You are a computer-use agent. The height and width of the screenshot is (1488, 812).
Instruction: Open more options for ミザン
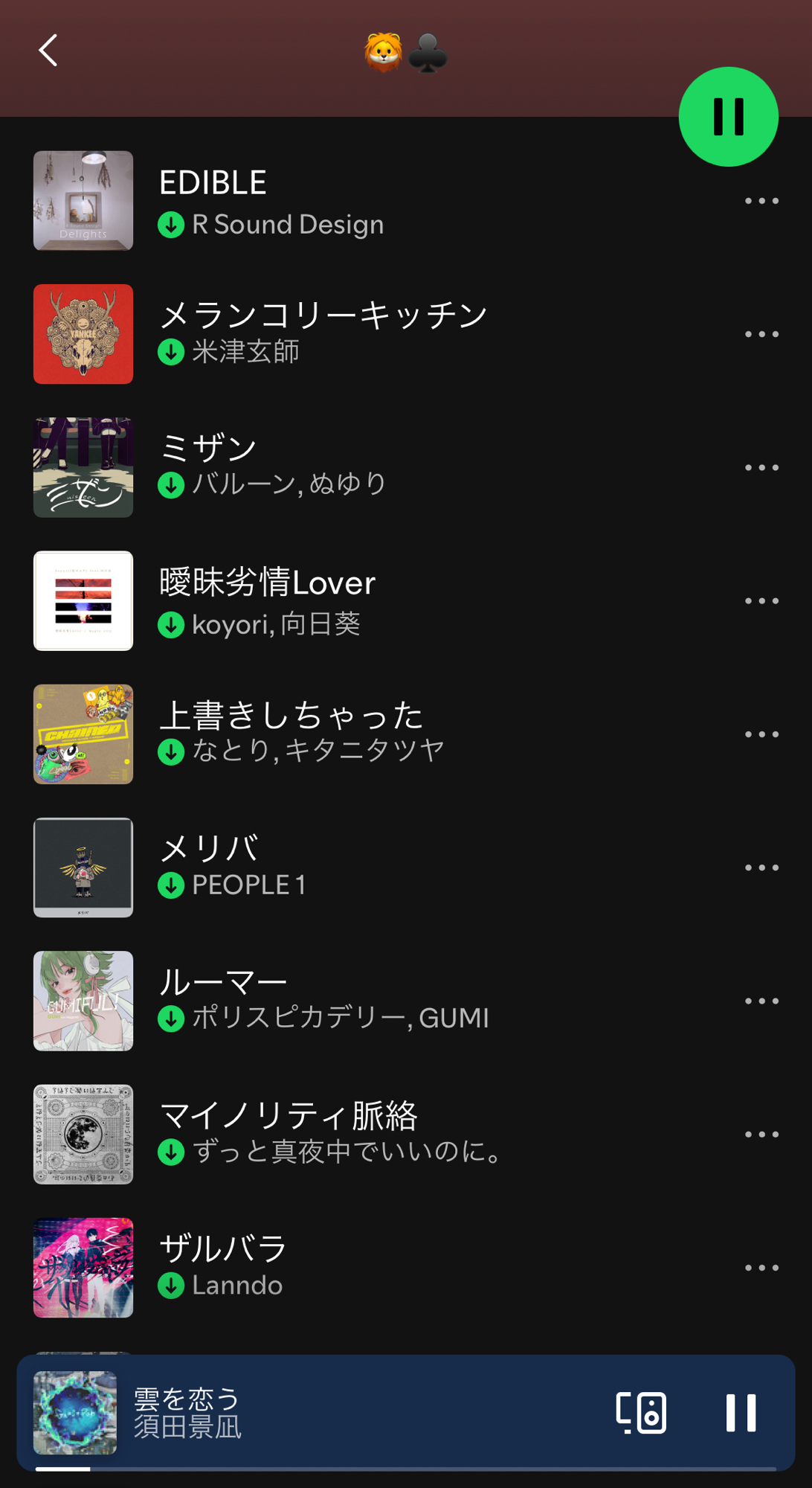761,467
